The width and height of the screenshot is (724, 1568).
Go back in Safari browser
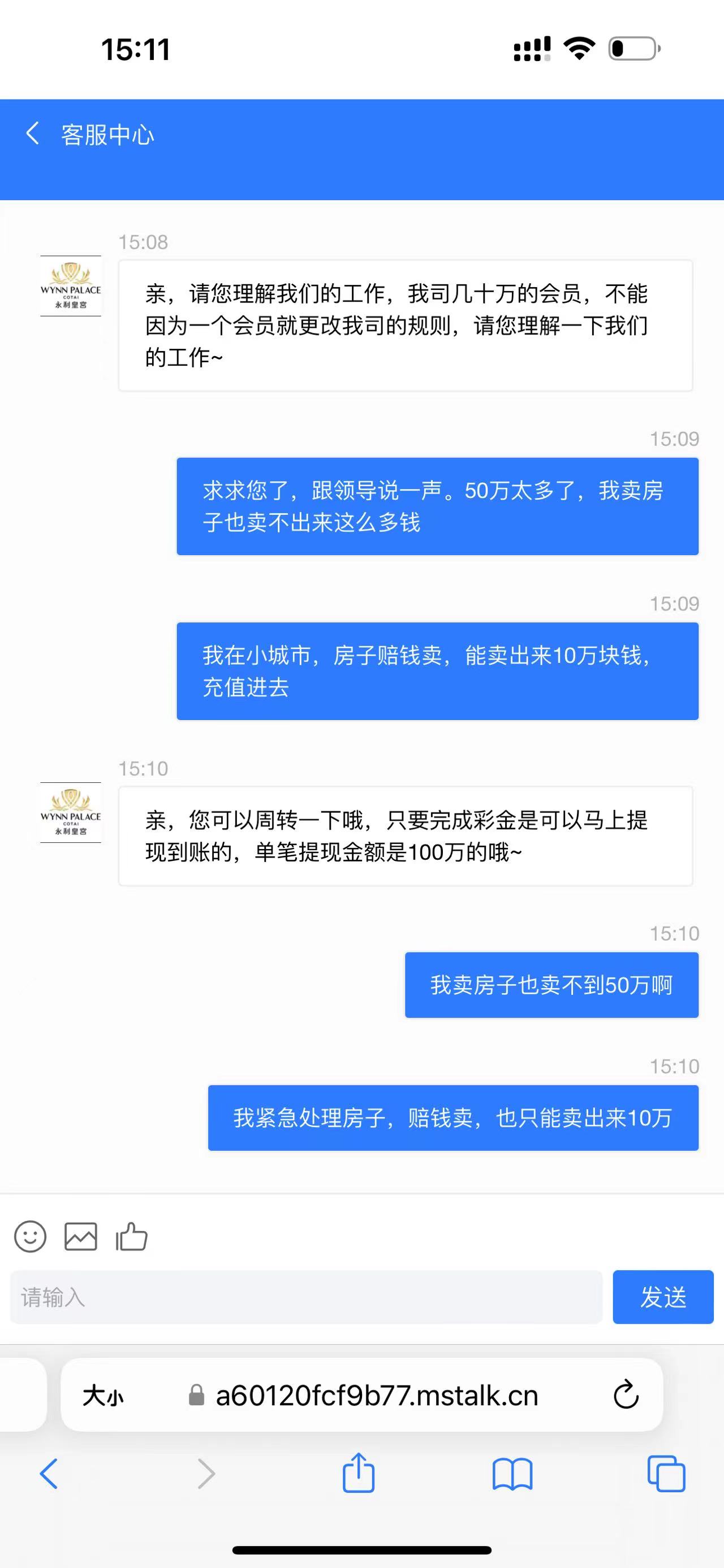point(49,1474)
